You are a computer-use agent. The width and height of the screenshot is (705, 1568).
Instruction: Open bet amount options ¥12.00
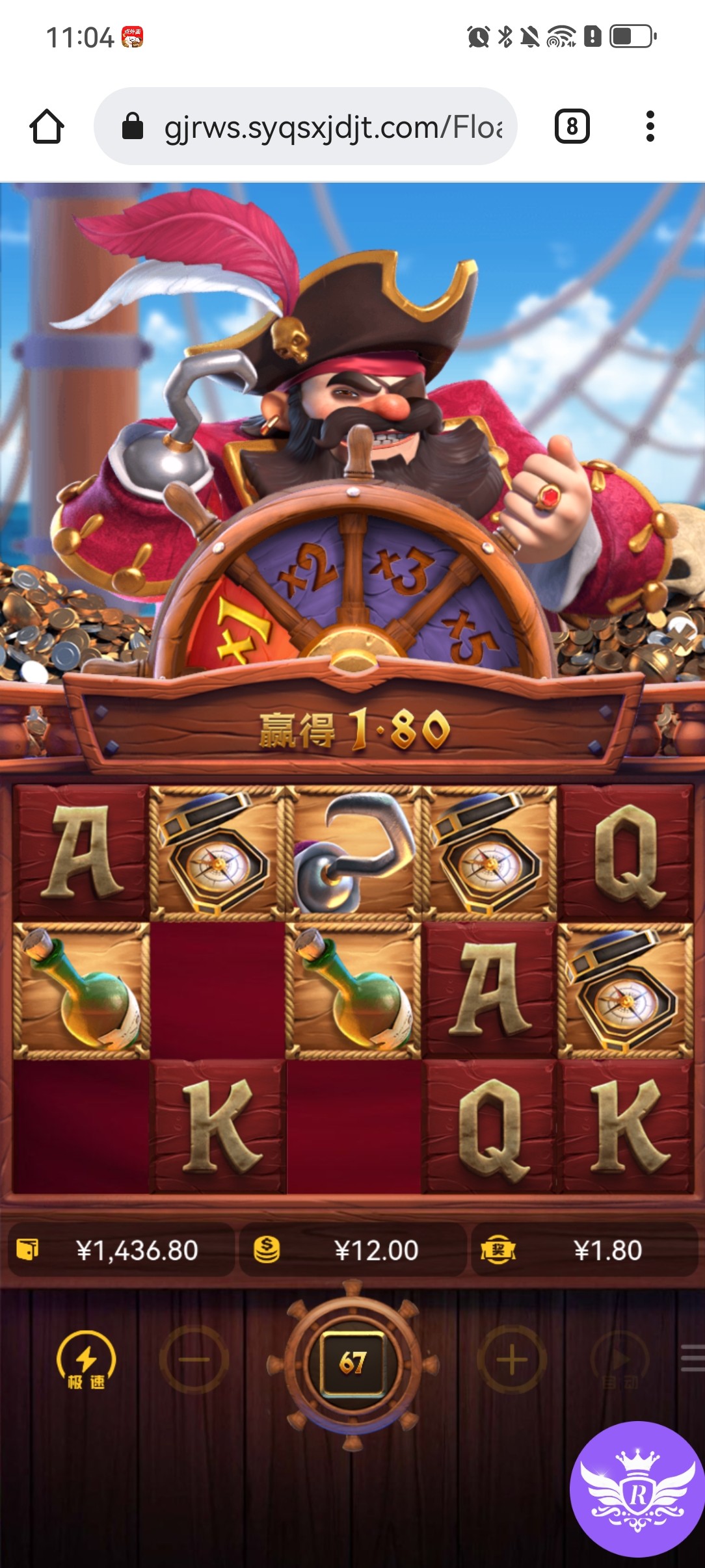pos(352,1250)
